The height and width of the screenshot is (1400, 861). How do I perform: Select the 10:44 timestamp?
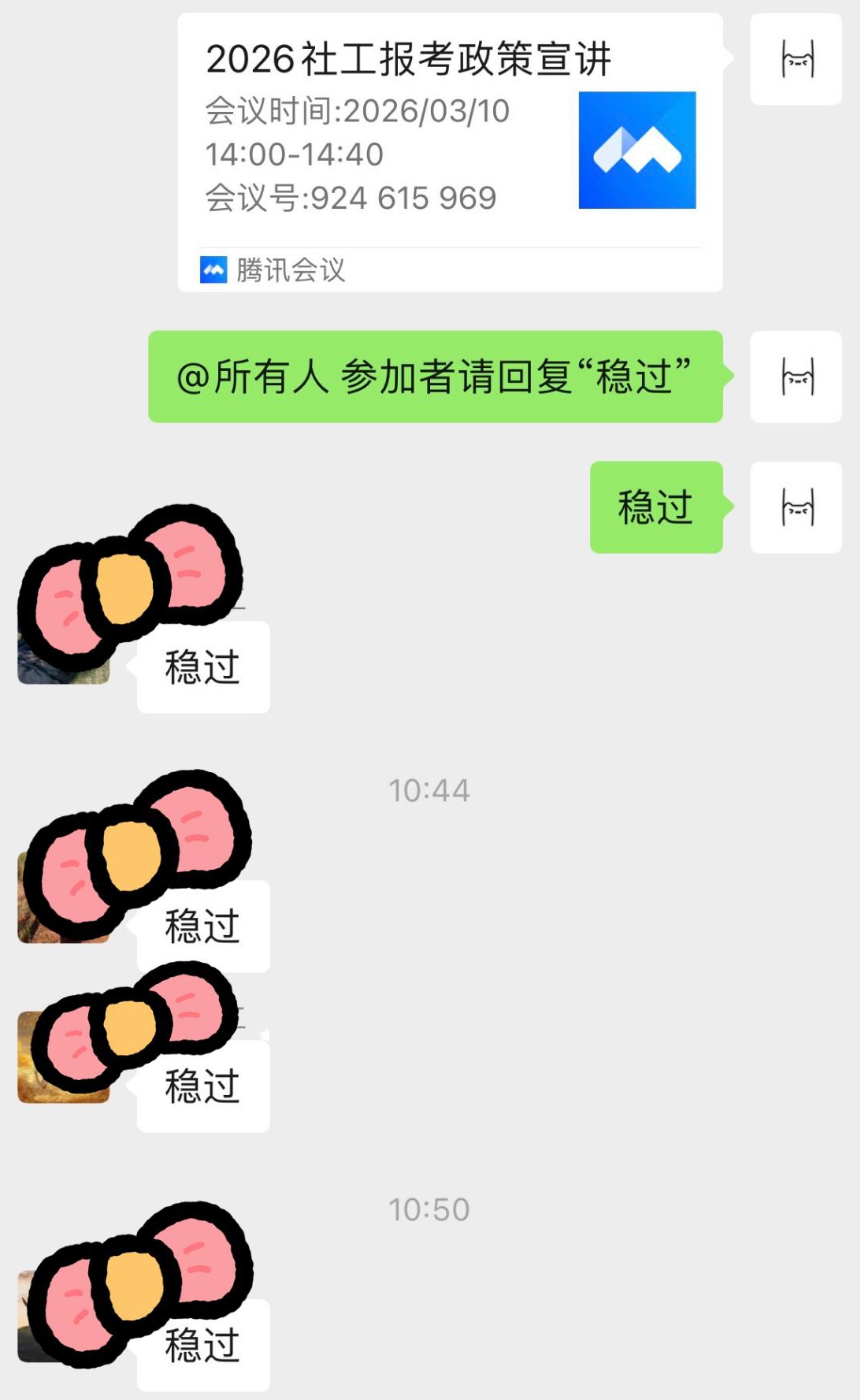pos(430,788)
